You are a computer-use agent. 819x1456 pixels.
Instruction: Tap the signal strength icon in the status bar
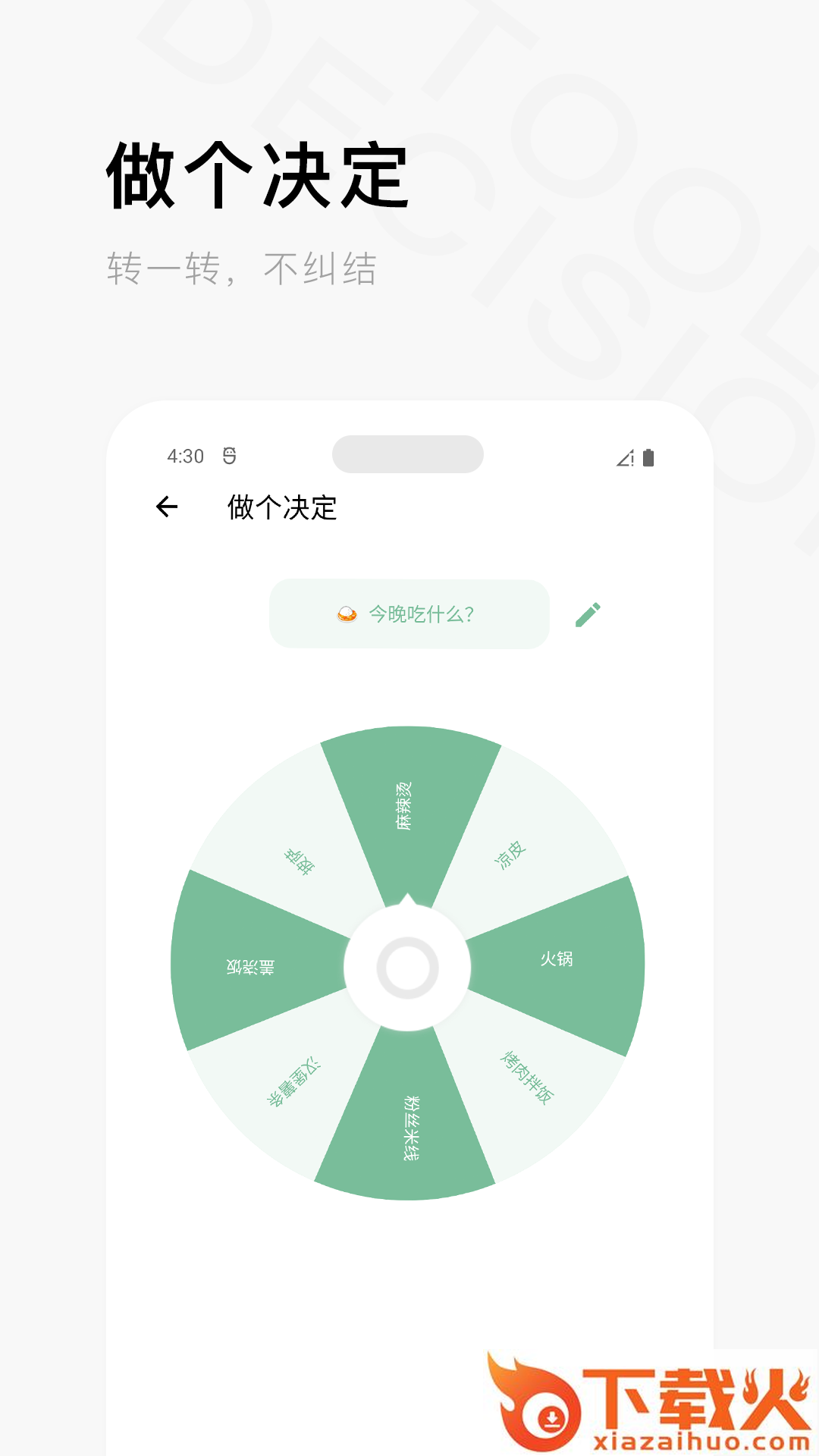[x=623, y=457]
